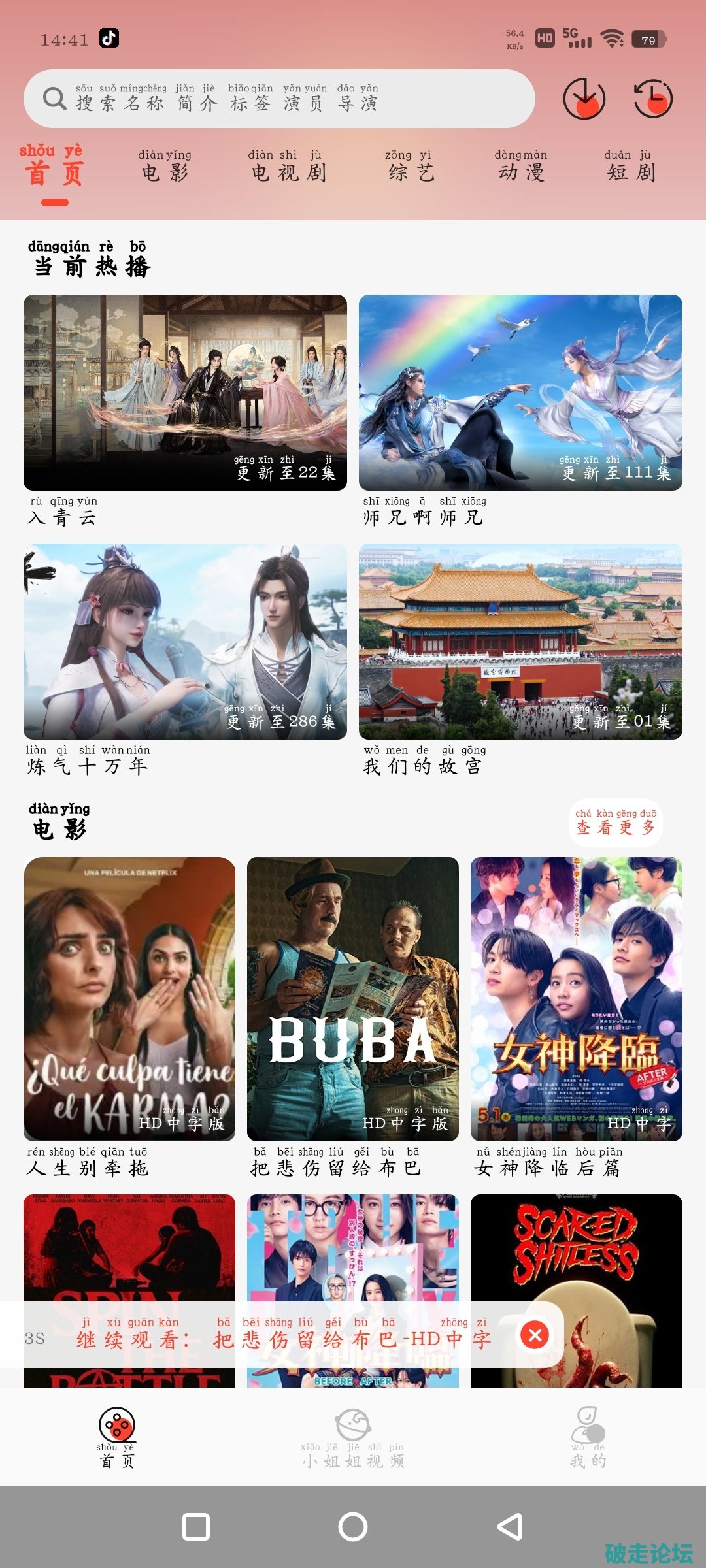The width and height of the screenshot is (706, 1568).
Task: Open the anime 师兄啊师兄
Action: [520, 393]
